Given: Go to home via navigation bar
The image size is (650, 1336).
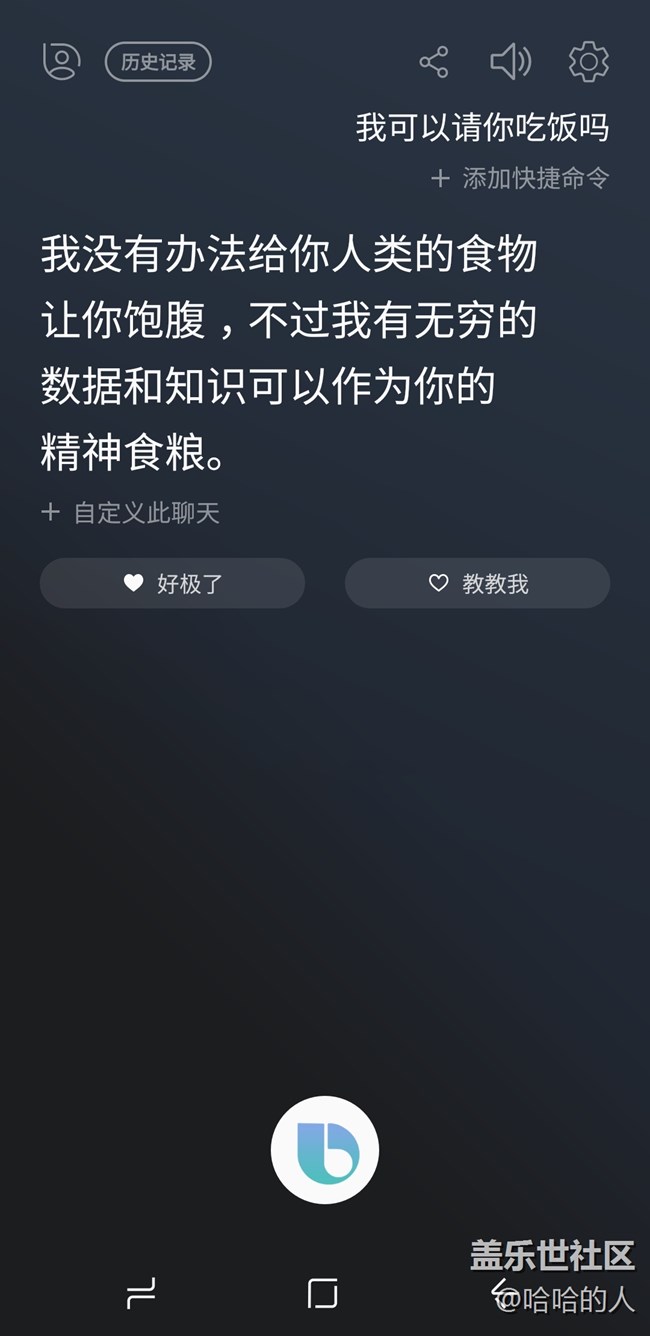Looking at the screenshot, I should click(322, 1294).
